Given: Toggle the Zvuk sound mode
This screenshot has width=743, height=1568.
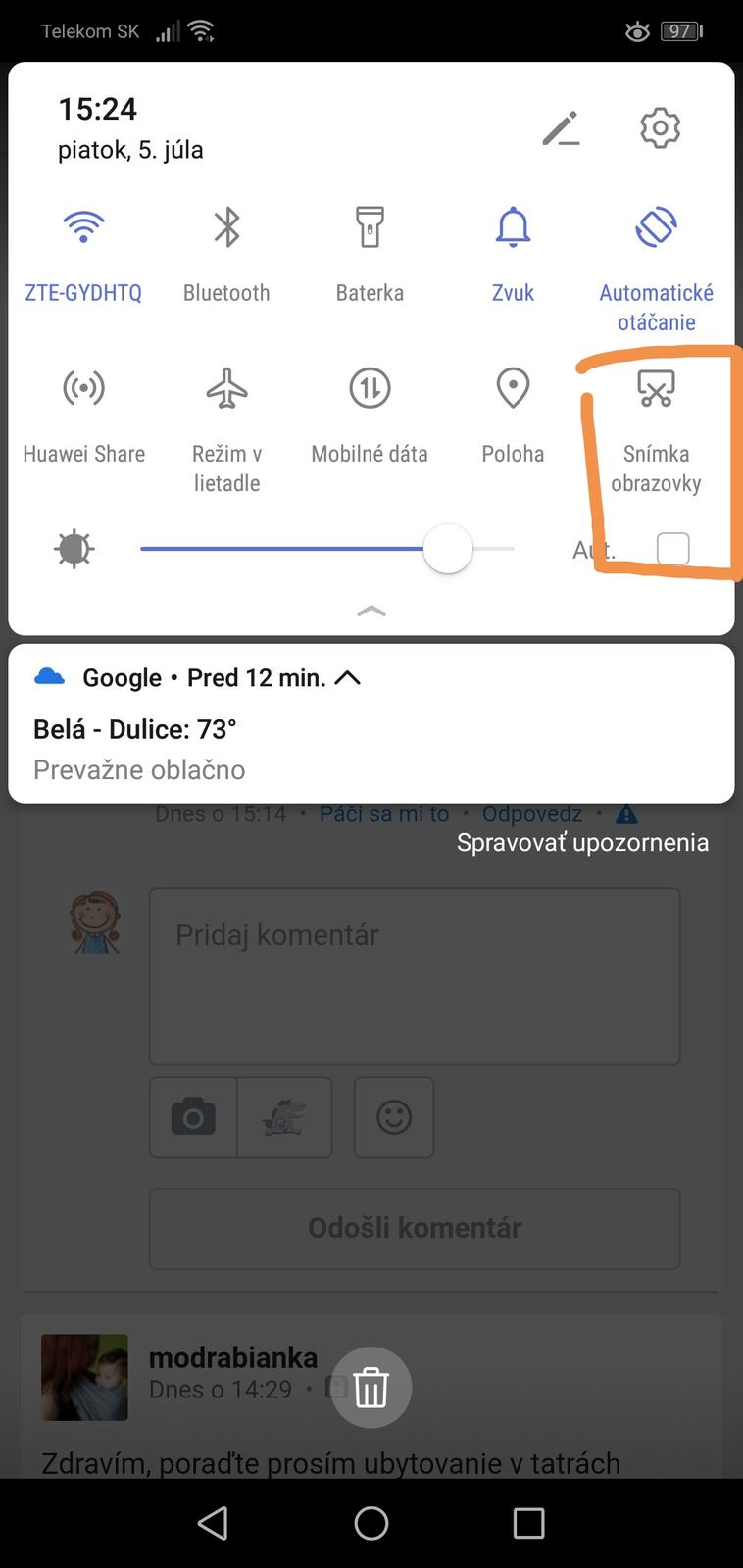Looking at the screenshot, I should (x=513, y=227).
